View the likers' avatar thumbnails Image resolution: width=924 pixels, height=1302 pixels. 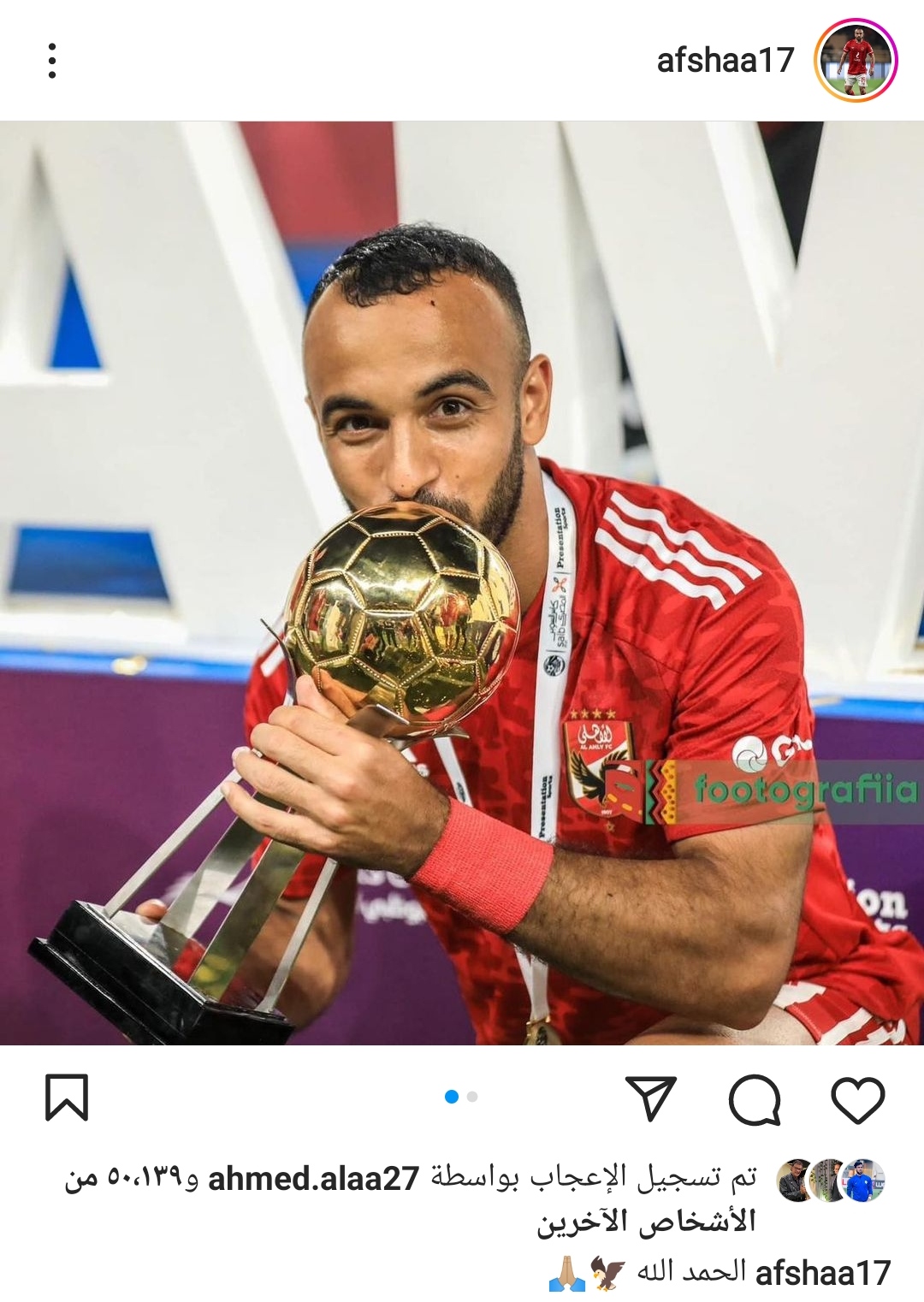click(830, 1181)
